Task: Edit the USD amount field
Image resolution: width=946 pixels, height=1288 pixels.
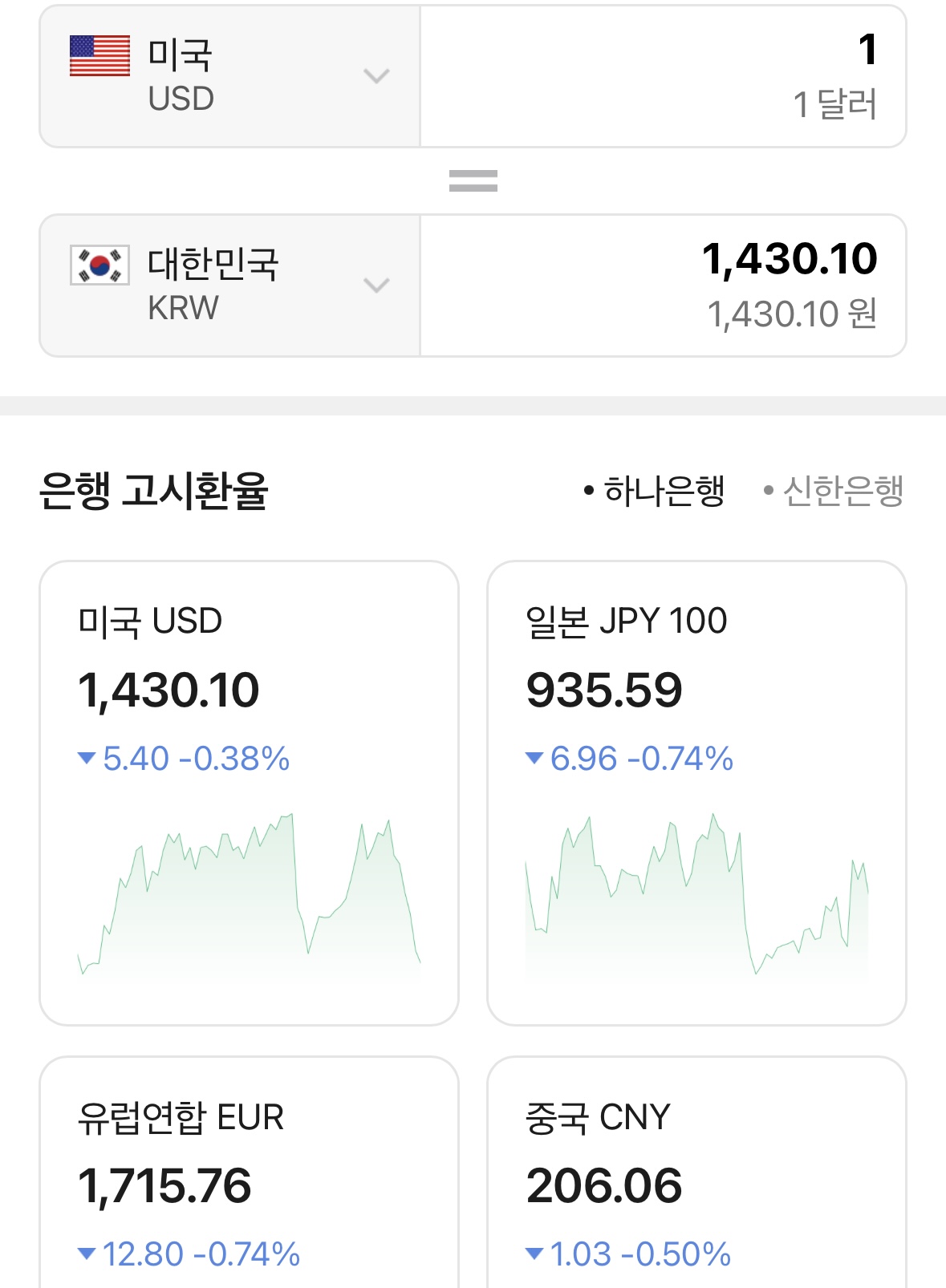Action: [663, 77]
